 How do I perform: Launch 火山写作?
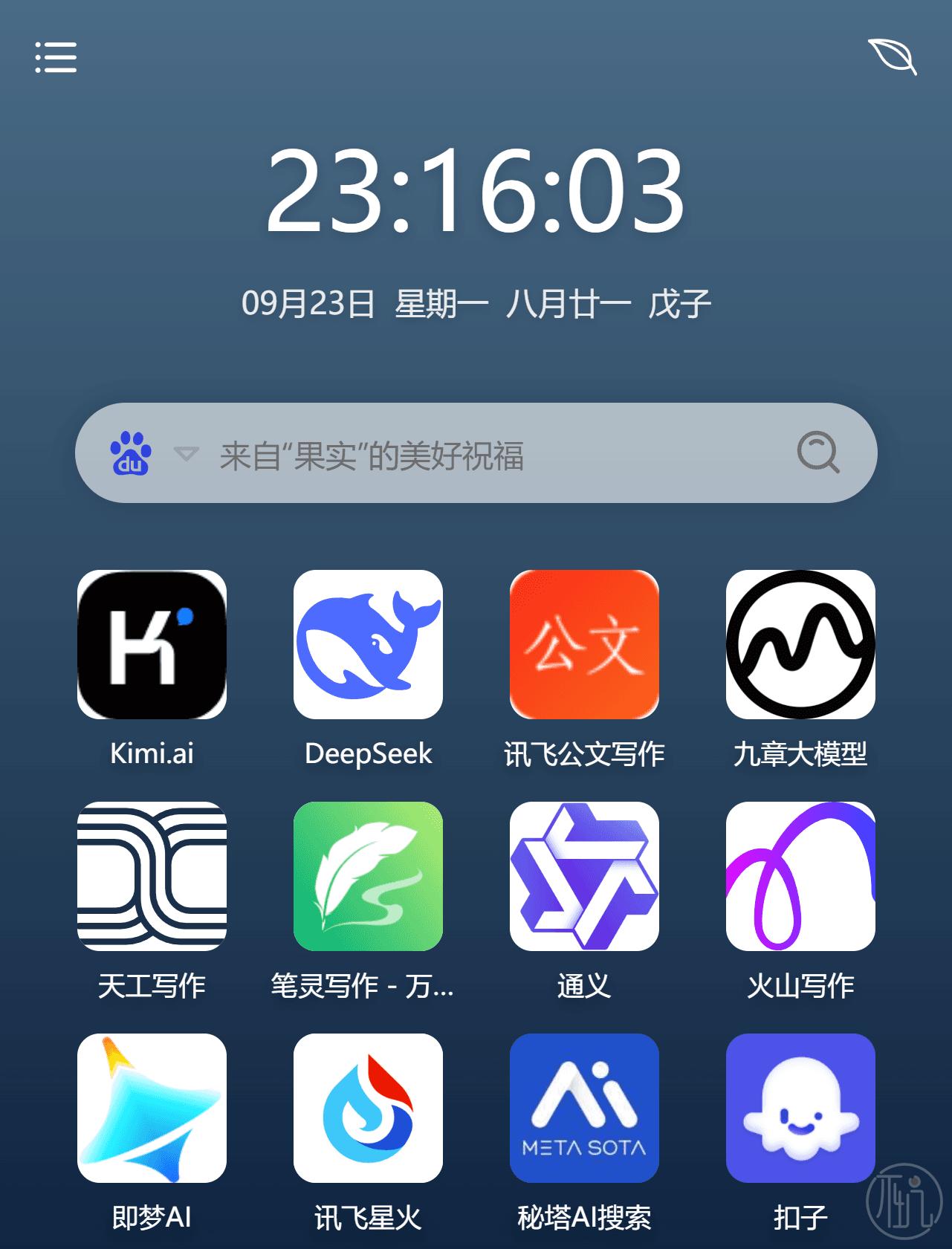pos(800,876)
